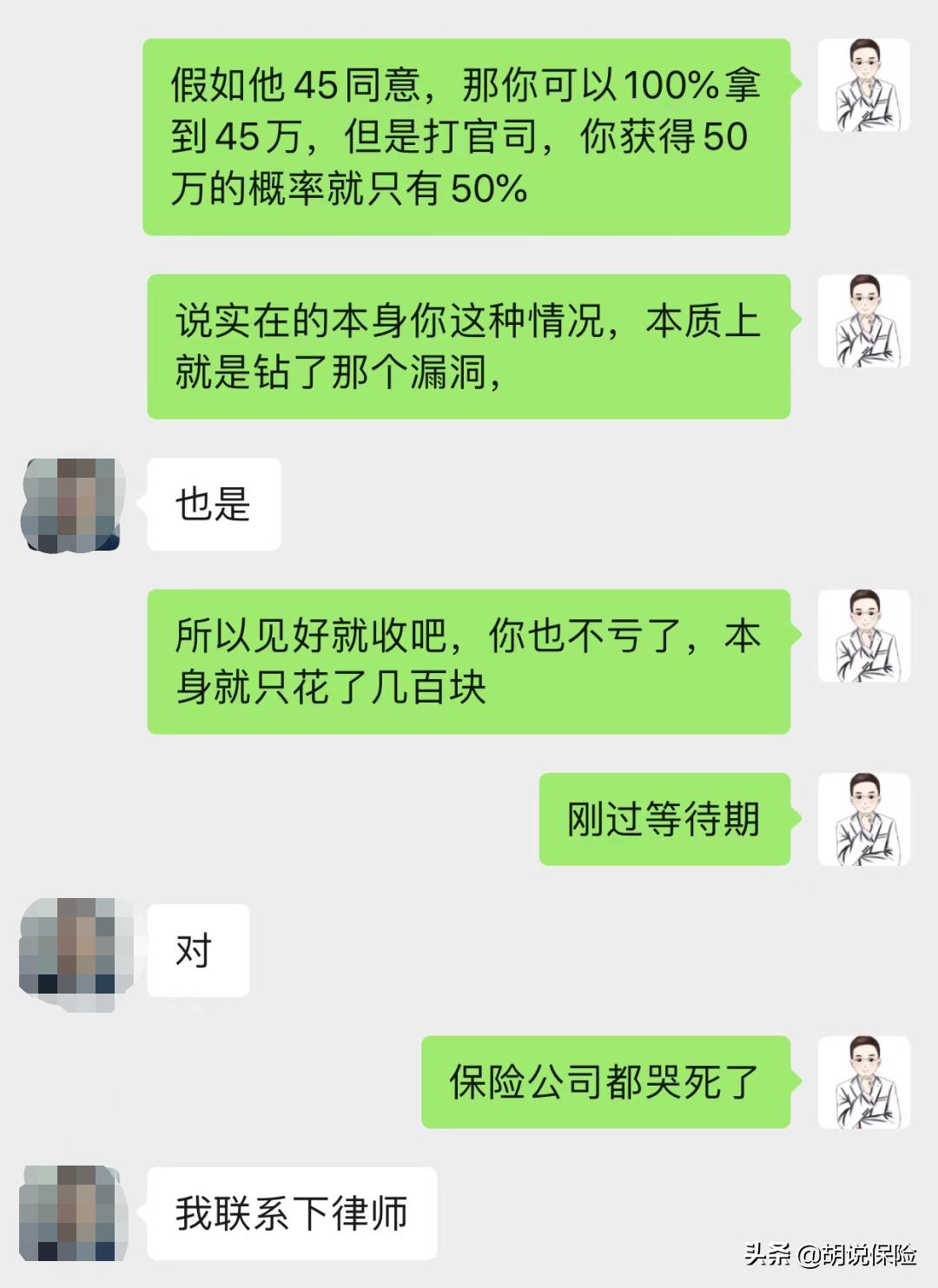Click the 所以见好就收吧 message bubble
This screenshot has height=1288, width=938.
(x=473, y=660)
